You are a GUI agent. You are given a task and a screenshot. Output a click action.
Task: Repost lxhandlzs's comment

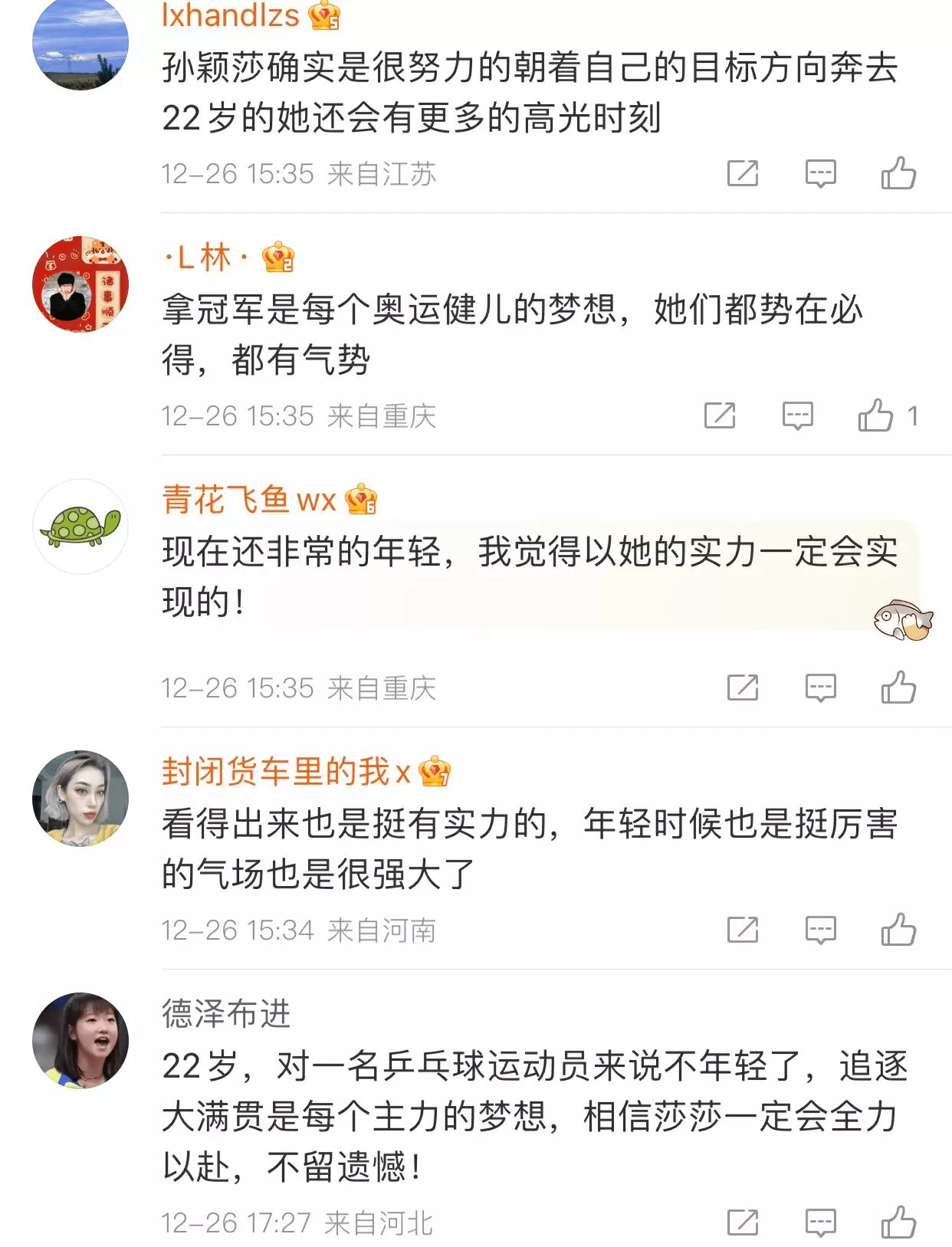pyautogui.click(x=742, y=174)
